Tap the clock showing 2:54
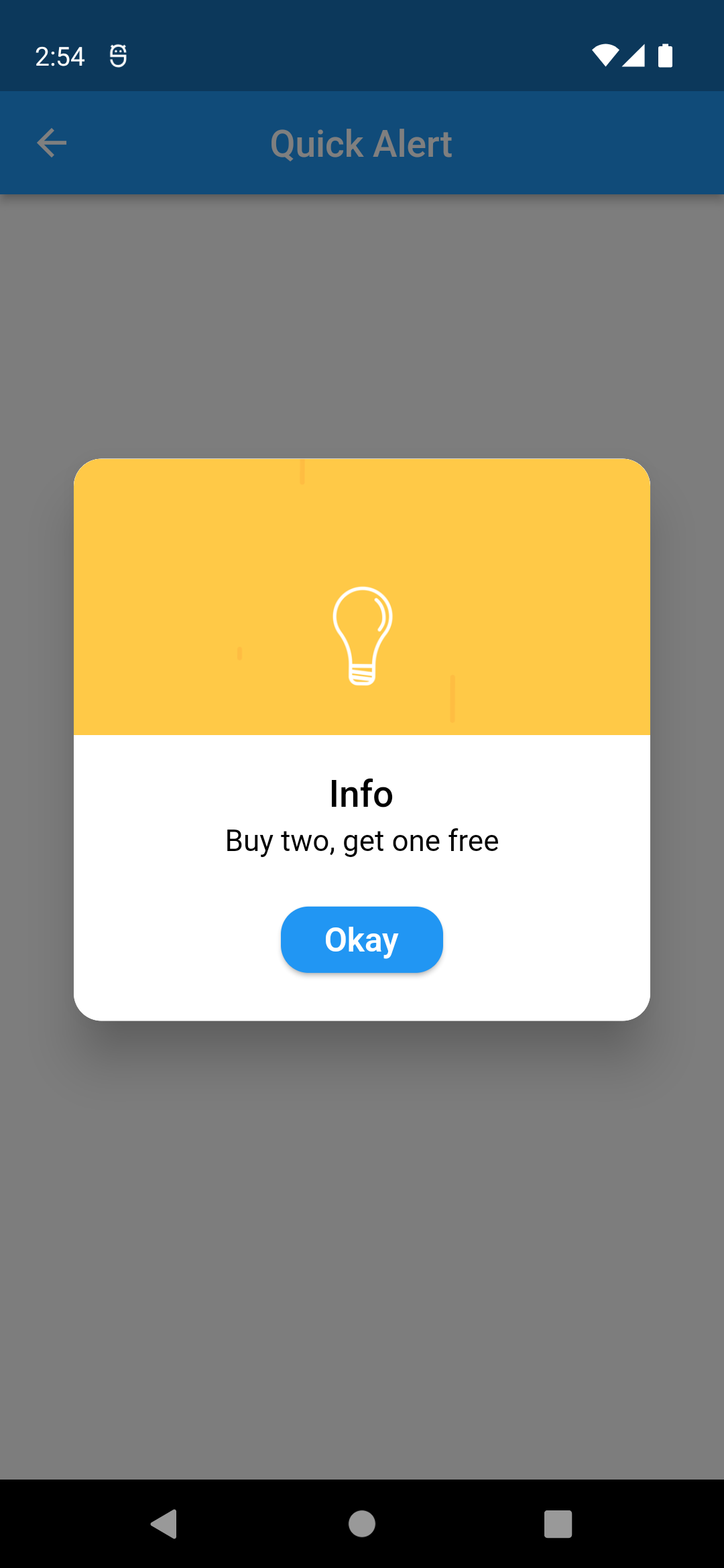Screen dimensions: 724x1568 click(61, 56)
